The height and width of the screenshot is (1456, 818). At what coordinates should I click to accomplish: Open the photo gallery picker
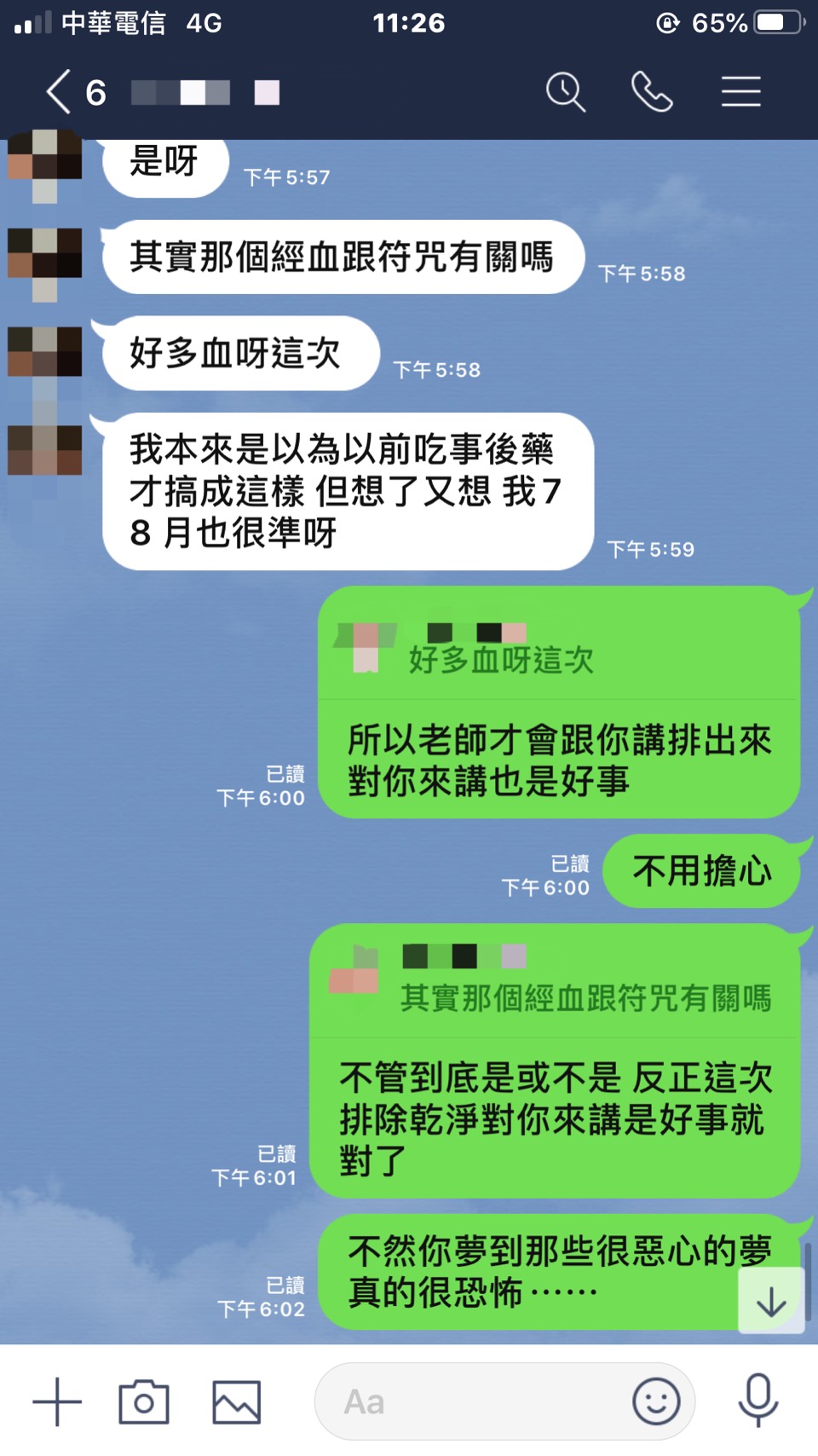(236, 1401)
